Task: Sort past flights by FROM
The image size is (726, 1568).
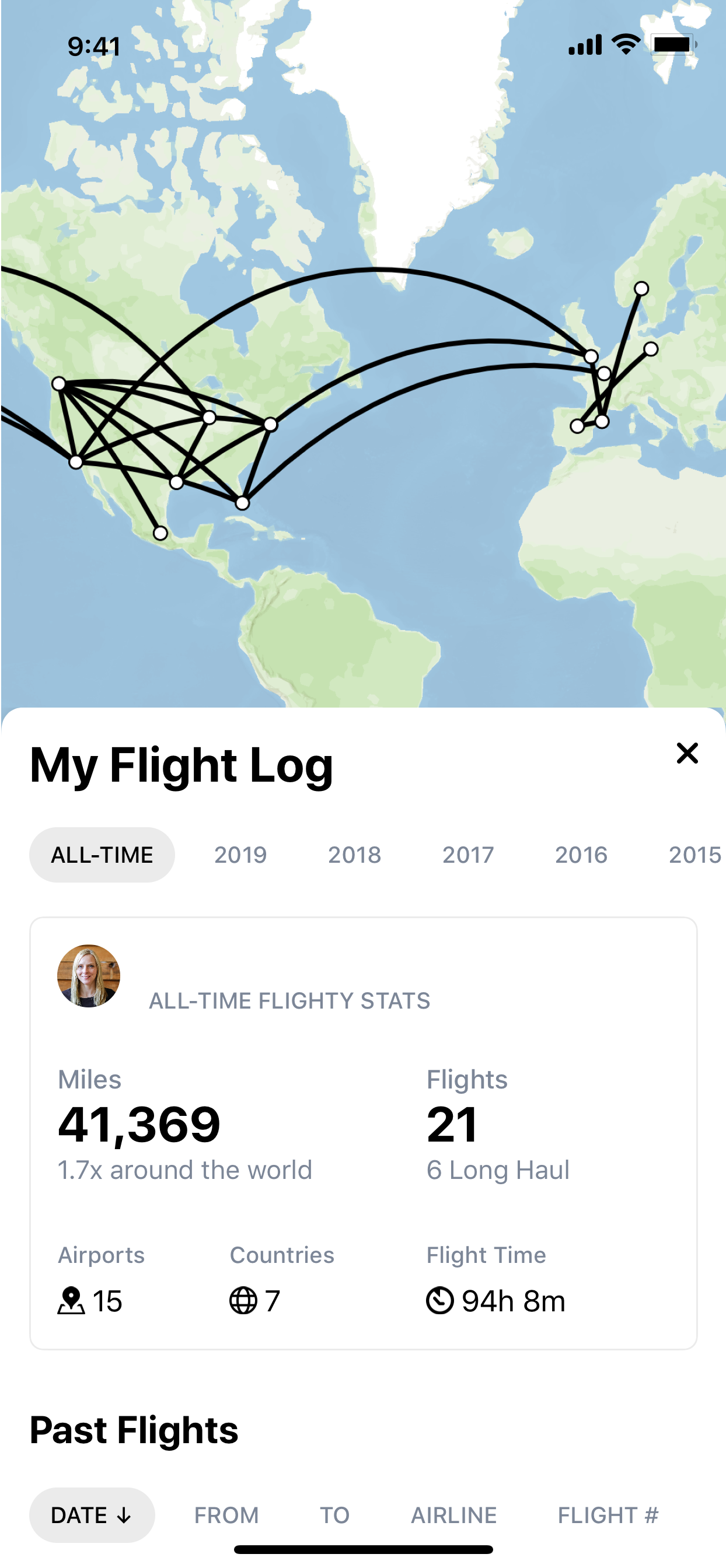Action: tap(226, 1515)
